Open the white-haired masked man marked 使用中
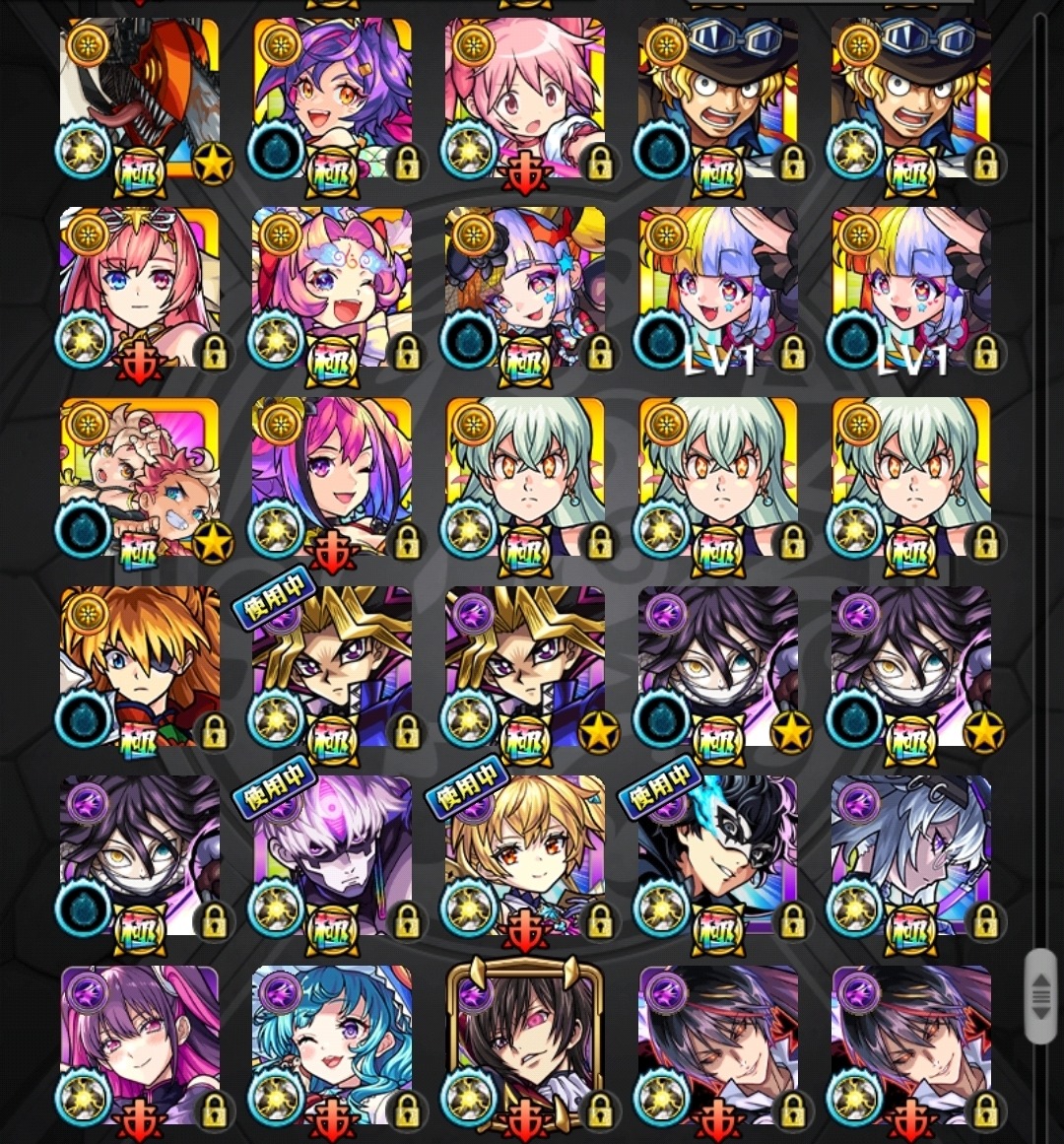The width and height of the screenshot is (1064, 1144). 332,855
